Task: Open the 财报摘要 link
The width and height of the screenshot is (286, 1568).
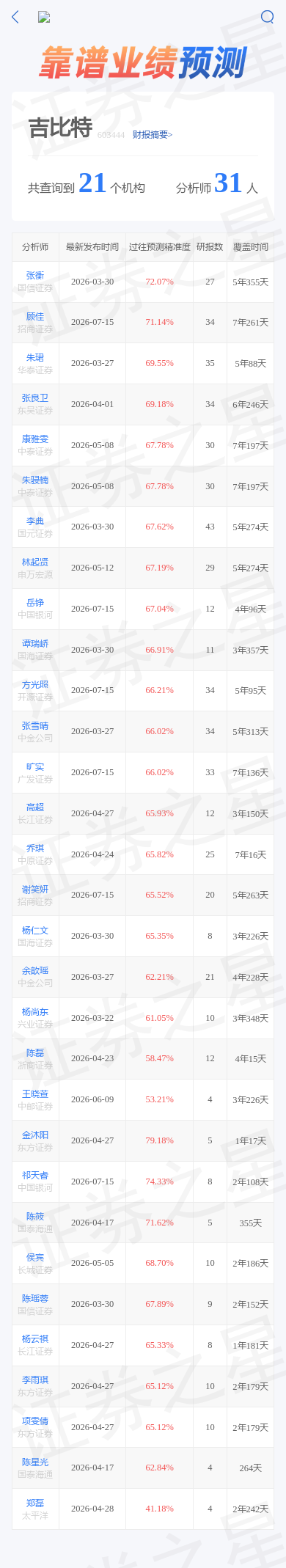Action: pyautogui.click(x=153, y=134)
